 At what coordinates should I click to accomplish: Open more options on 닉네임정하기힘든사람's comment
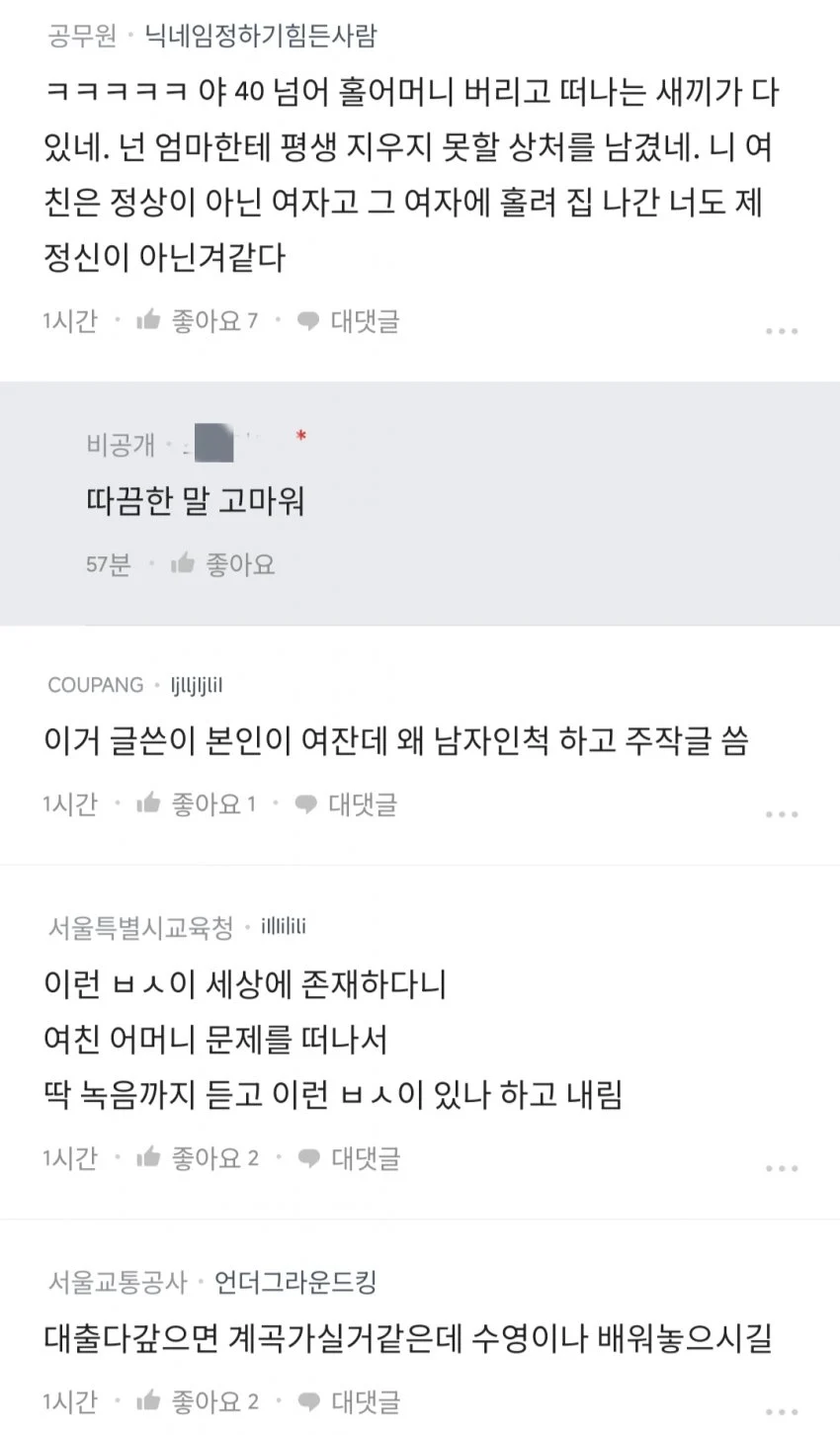[782, 331]
